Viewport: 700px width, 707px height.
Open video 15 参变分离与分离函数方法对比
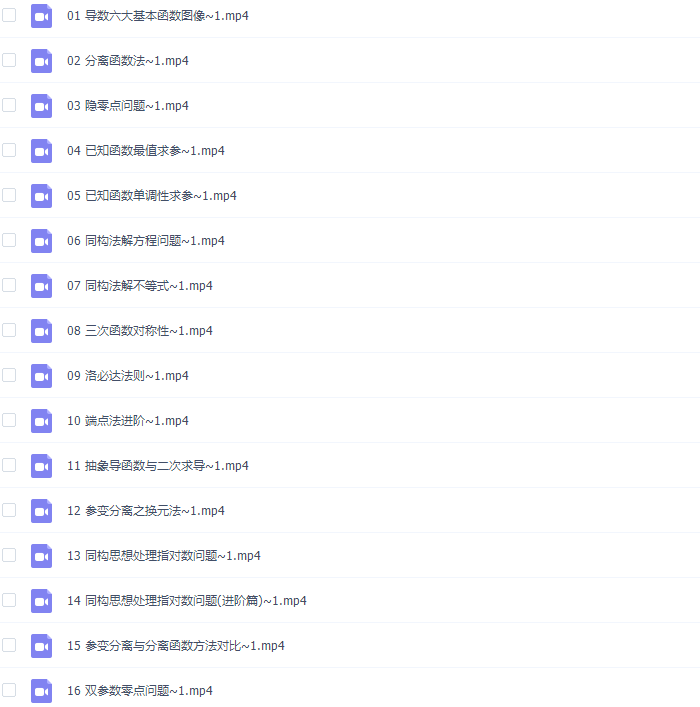pos(176,646)
